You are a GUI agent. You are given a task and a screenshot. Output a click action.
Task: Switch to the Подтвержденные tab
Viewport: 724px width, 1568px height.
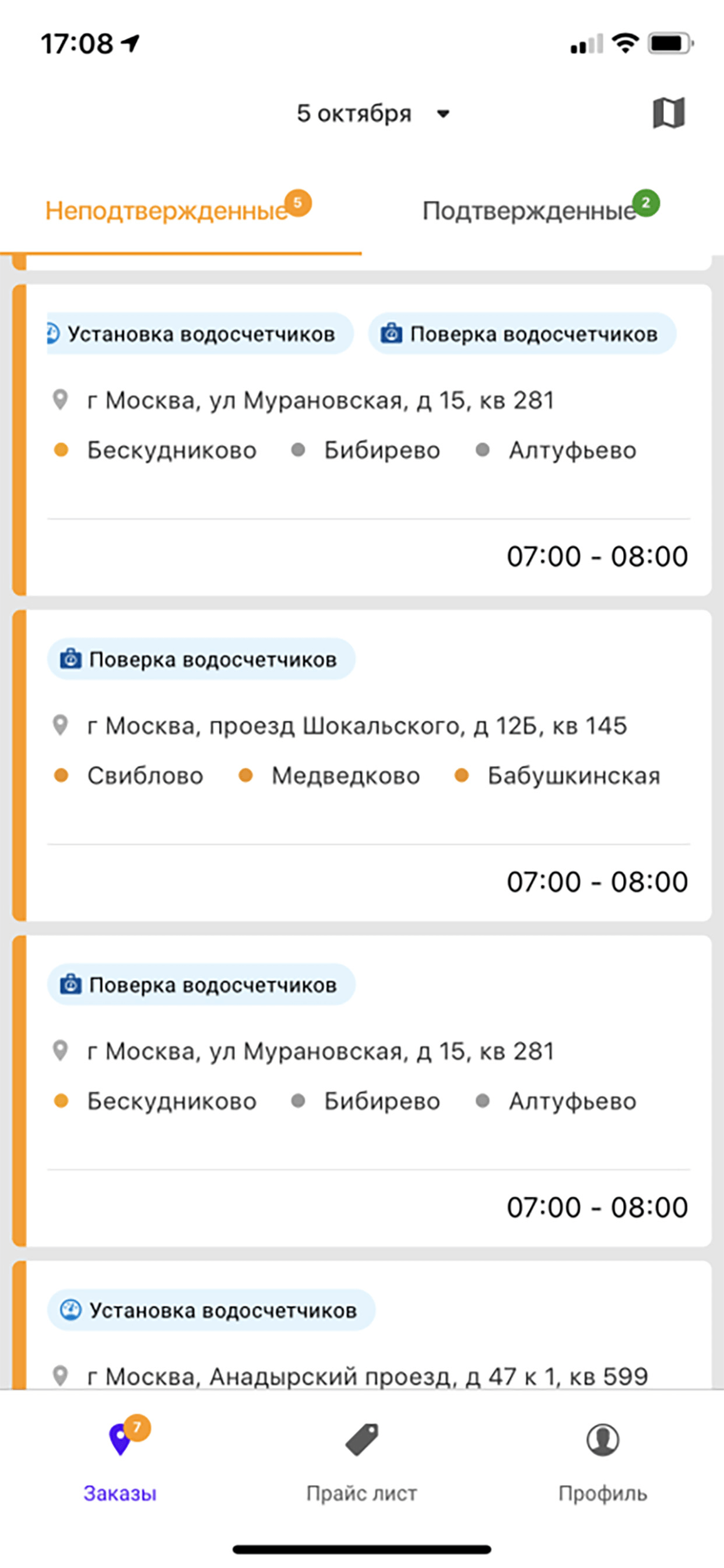[529, 211]
